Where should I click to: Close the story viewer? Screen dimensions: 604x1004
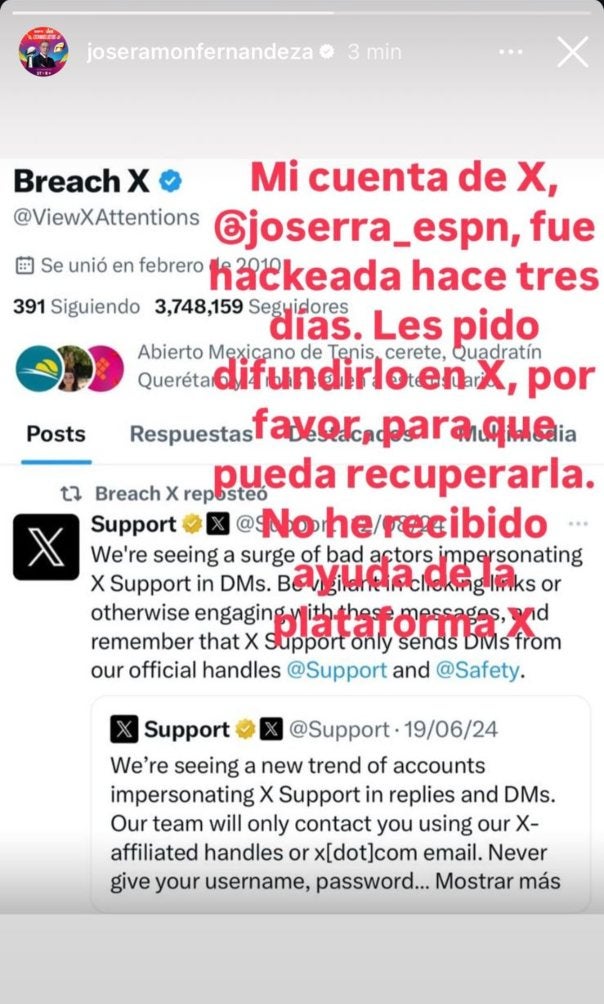click(573, 51)
